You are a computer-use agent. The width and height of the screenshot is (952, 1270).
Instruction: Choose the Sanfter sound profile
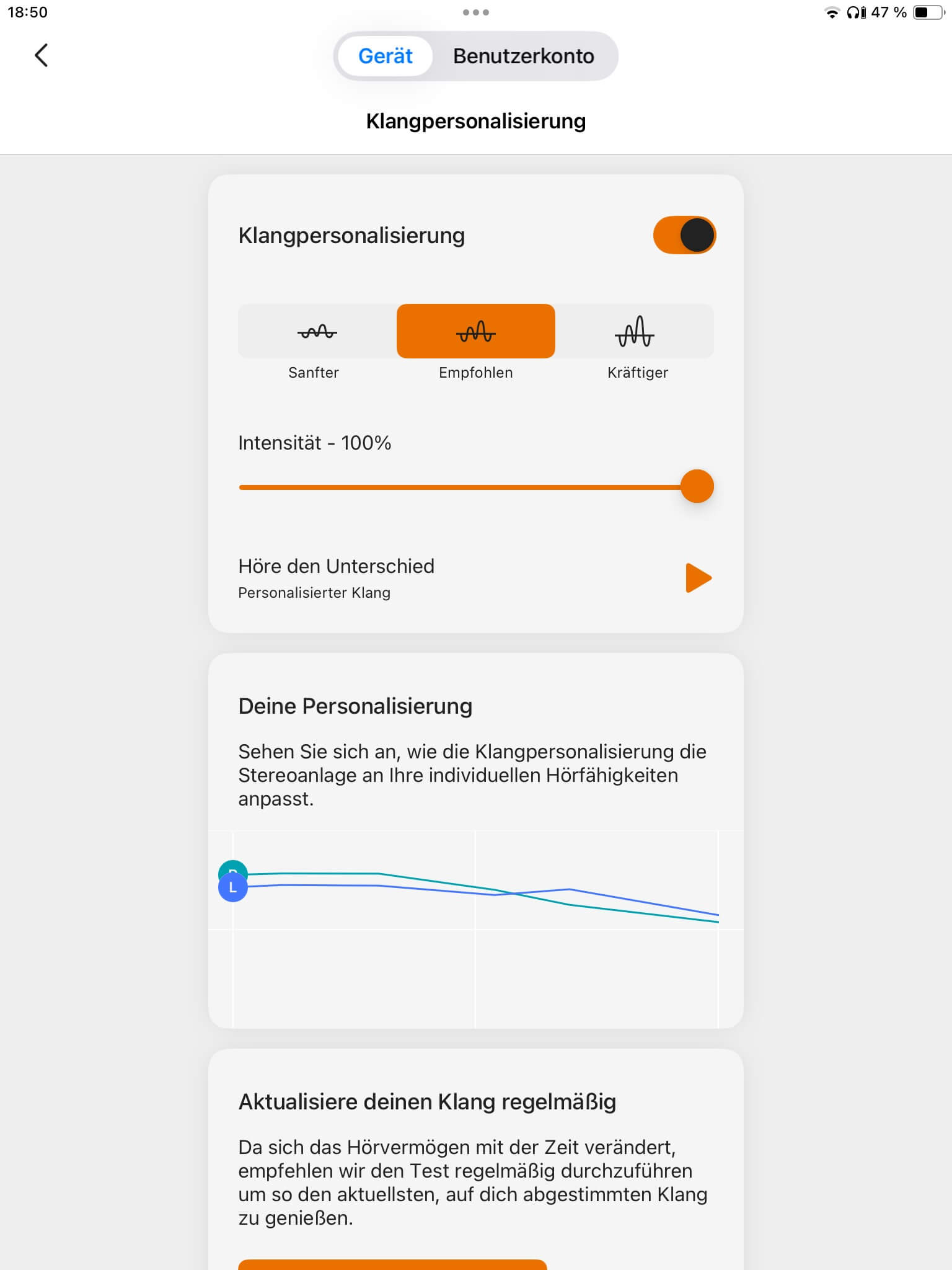tap(317, 332)
